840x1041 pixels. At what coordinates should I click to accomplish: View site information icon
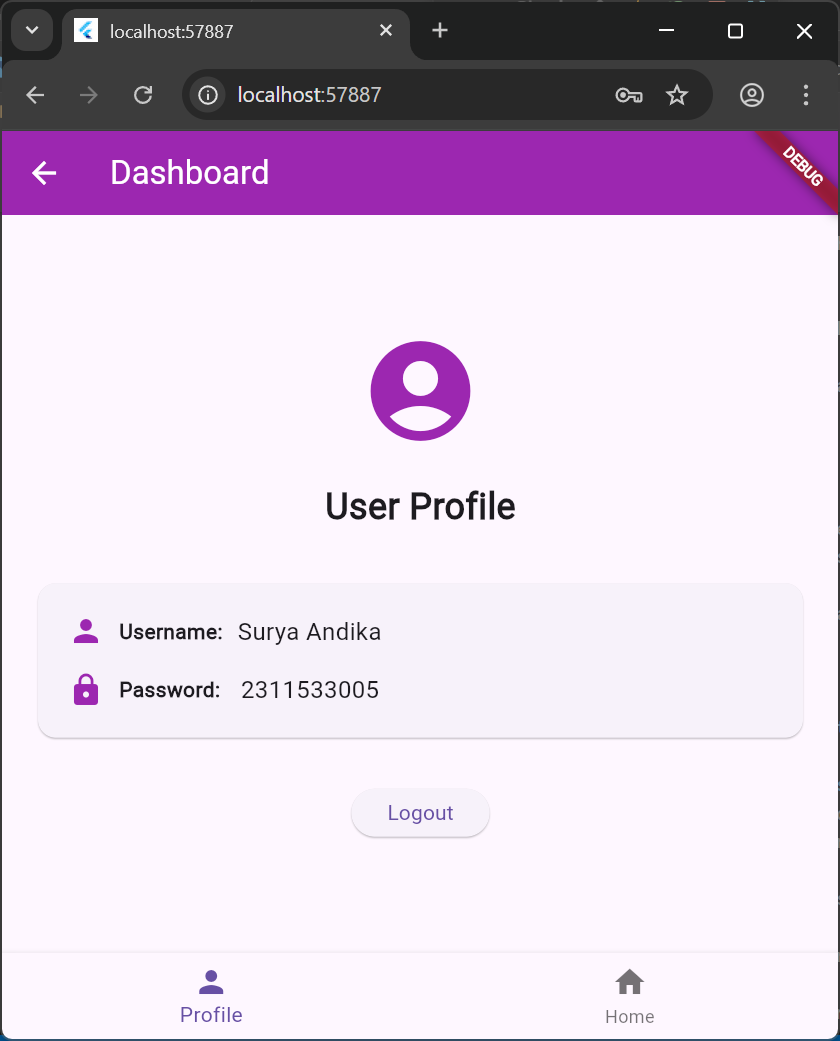coord(208,95)
